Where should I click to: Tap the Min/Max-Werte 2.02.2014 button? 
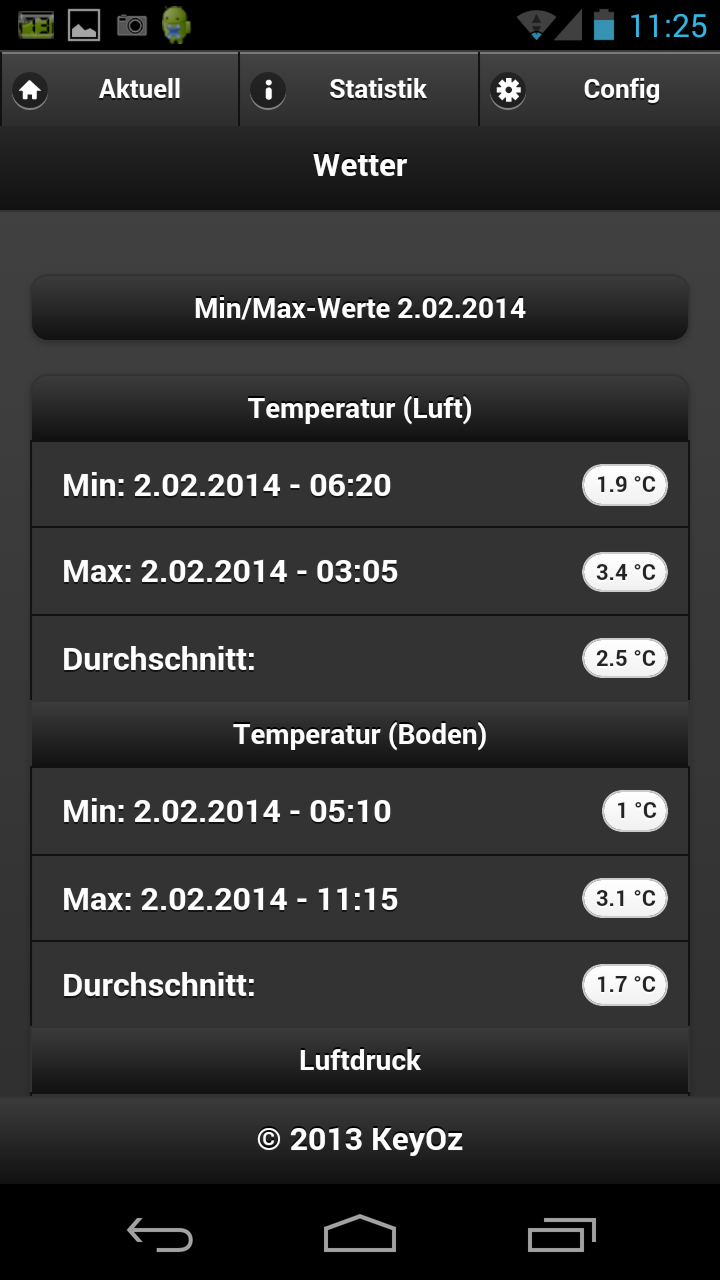tap(360, 308)
